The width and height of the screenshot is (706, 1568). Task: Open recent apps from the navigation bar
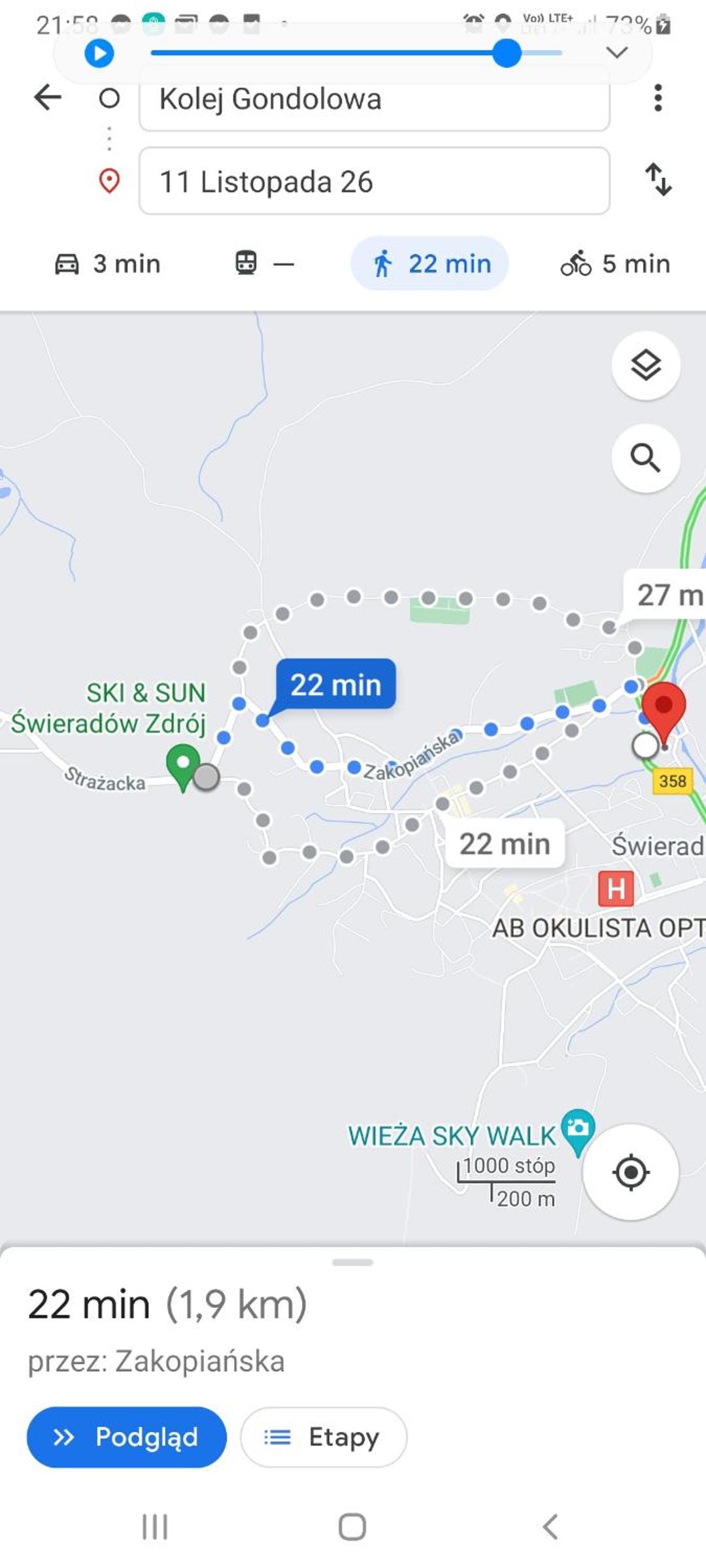click(155, 1527)
